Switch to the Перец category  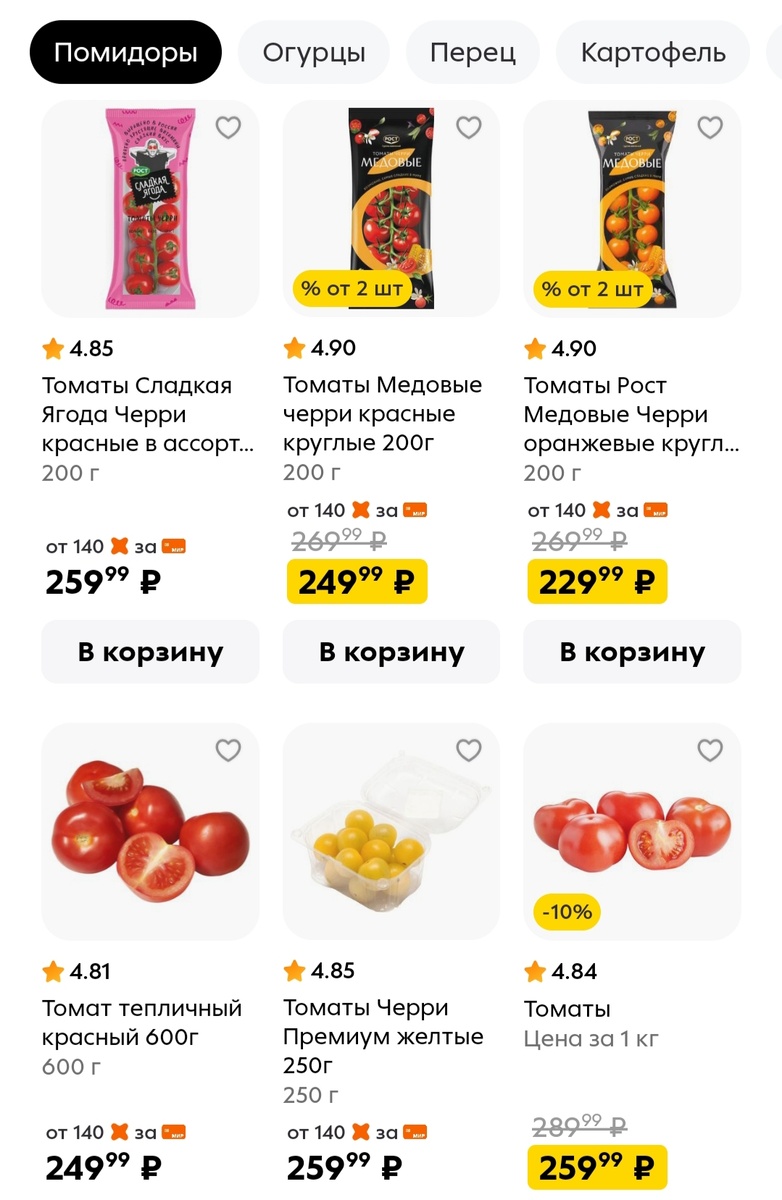pos(472,52)
